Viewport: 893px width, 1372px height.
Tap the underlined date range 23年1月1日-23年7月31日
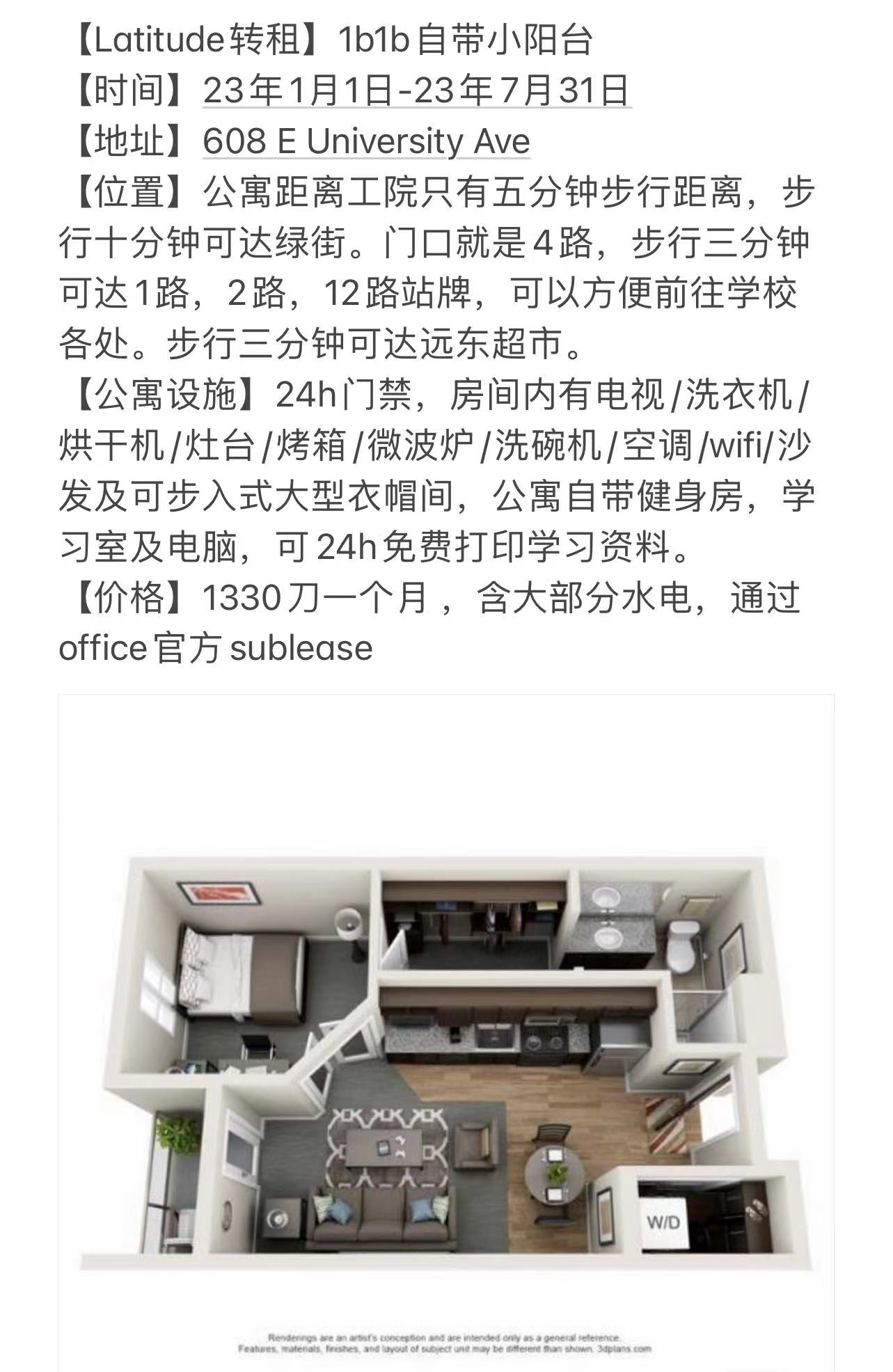pos(416,91)
